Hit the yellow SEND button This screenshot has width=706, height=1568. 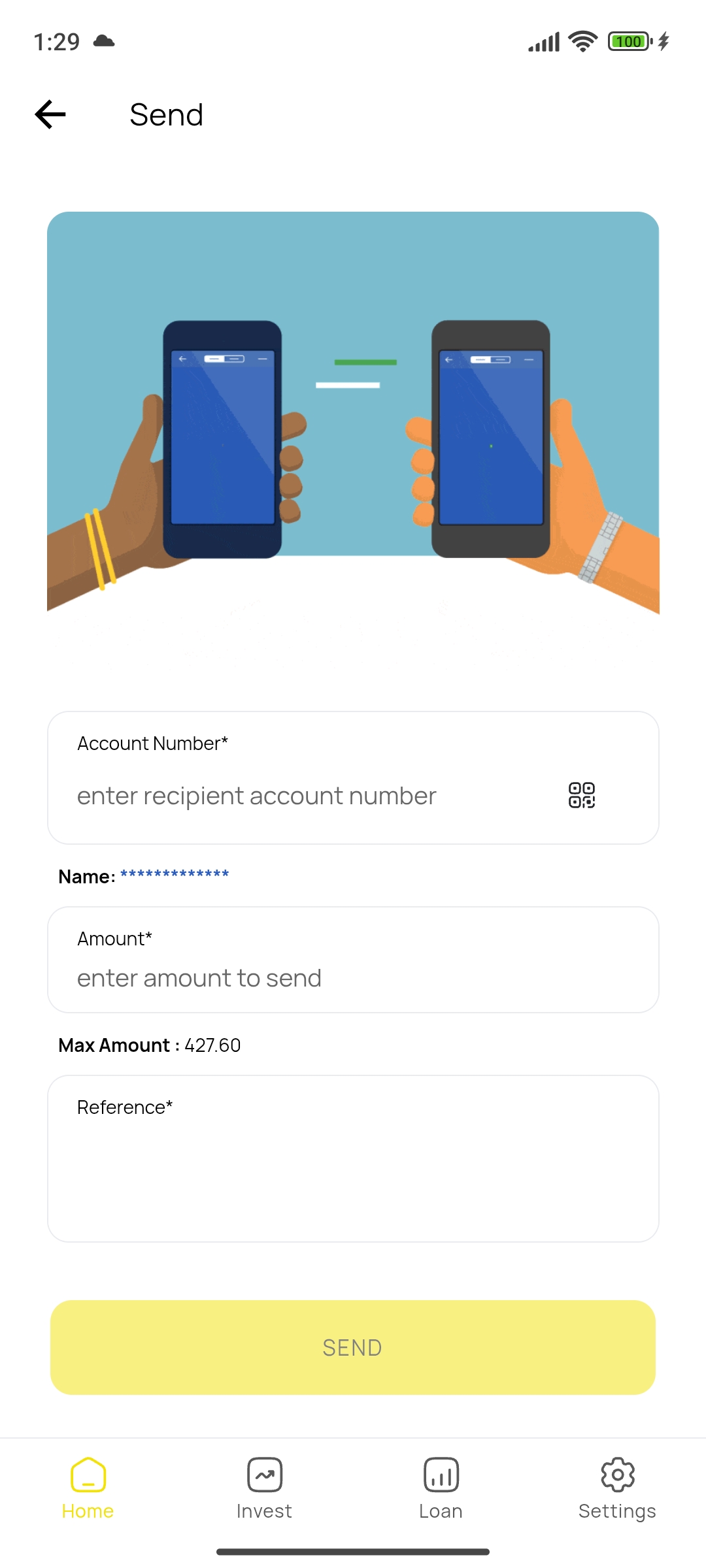tap(353, 1347)
